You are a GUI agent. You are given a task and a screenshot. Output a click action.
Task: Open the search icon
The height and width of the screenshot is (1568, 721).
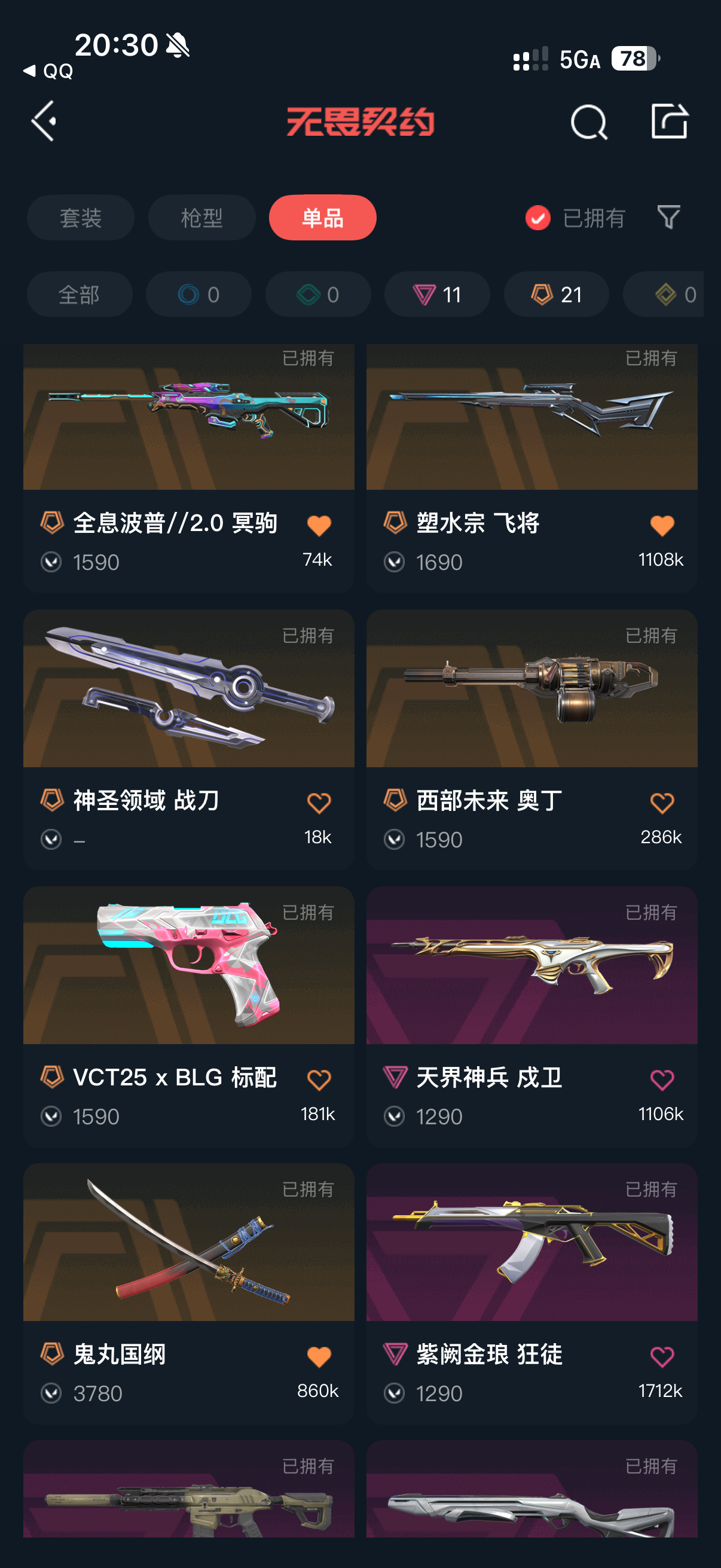coord(588,122)
